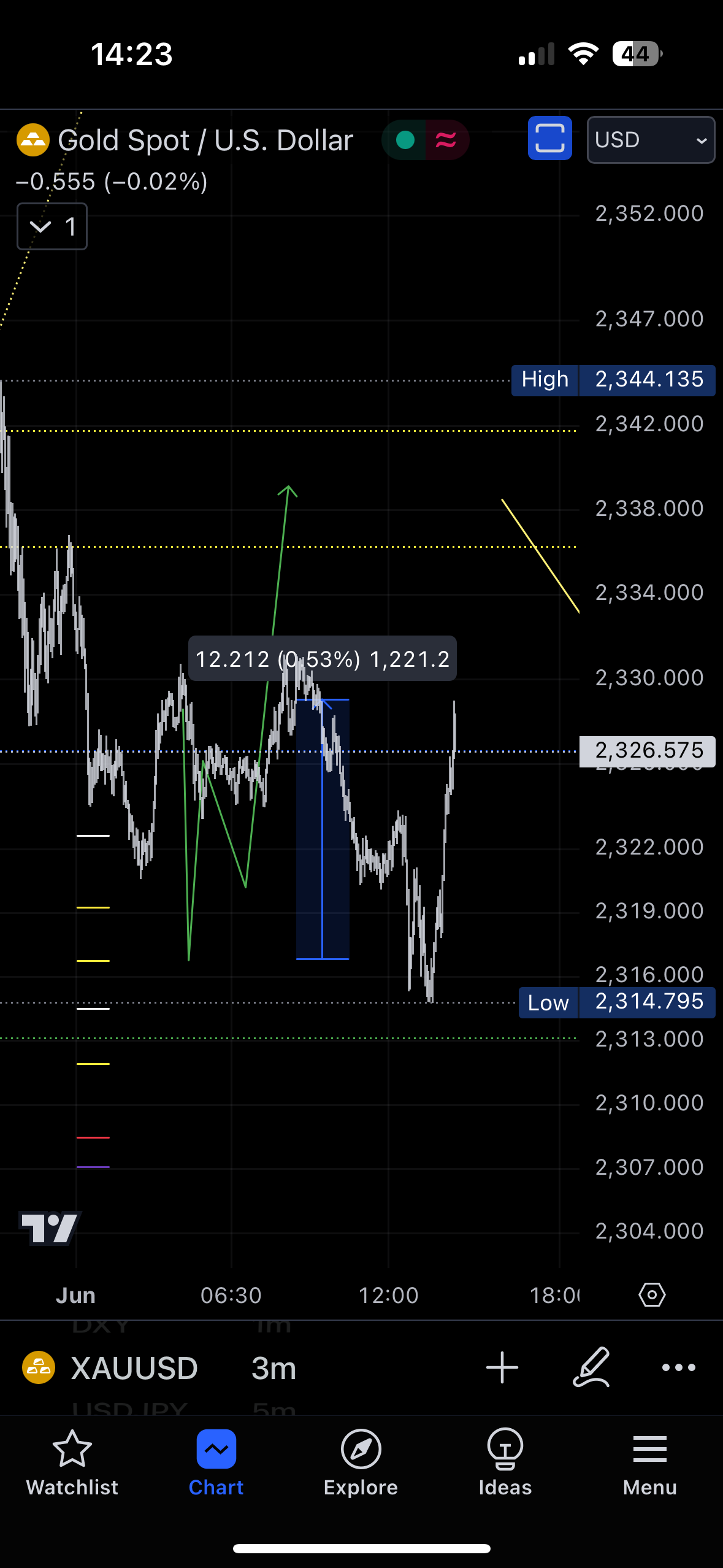Open the 3m timeframe selector
Image resolution: width=723 pixels, height=1568 pixels.
(x=274, y=1368)
